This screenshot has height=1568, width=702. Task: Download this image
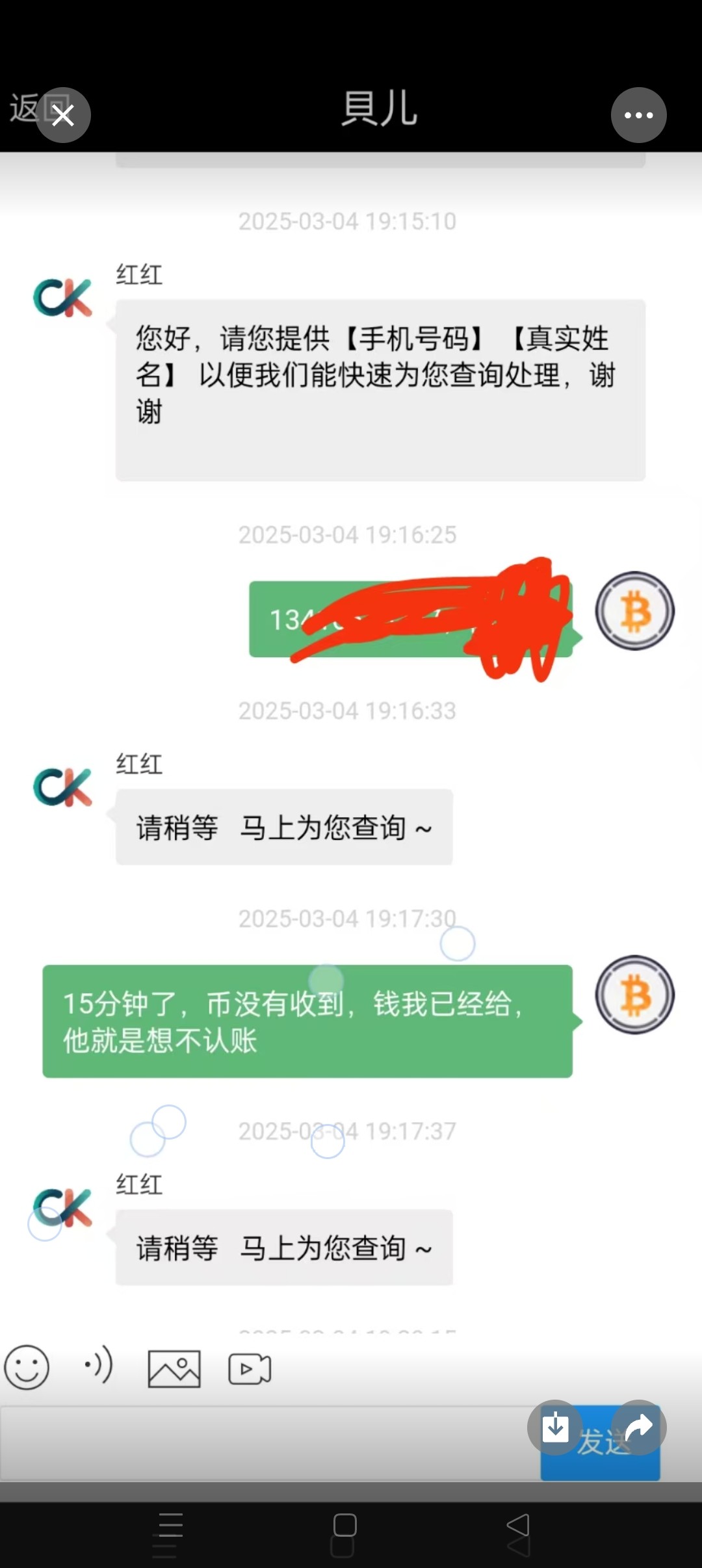(x=555, y=1427)
